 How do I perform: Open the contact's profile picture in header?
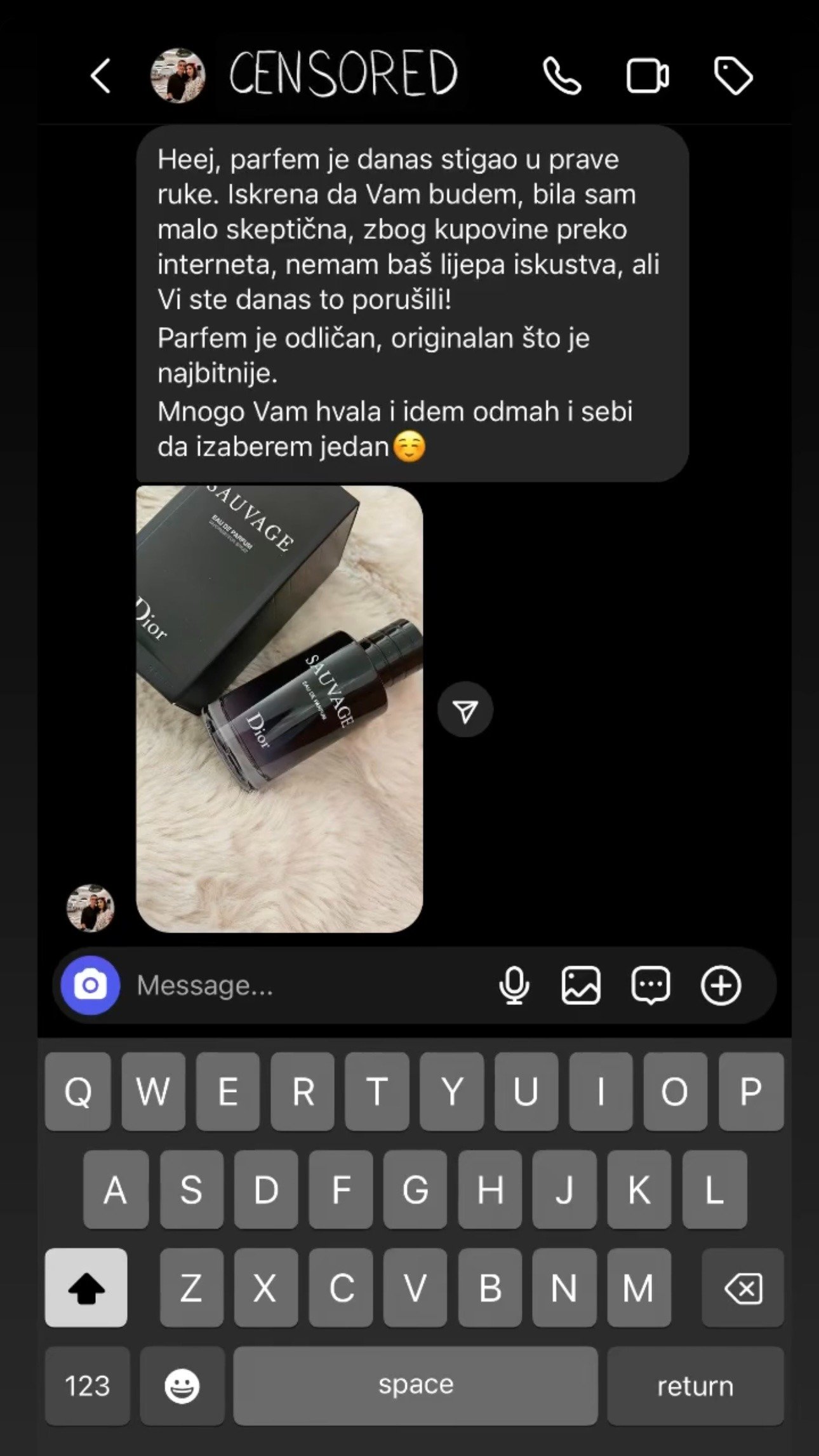click(x=178, y=75)
